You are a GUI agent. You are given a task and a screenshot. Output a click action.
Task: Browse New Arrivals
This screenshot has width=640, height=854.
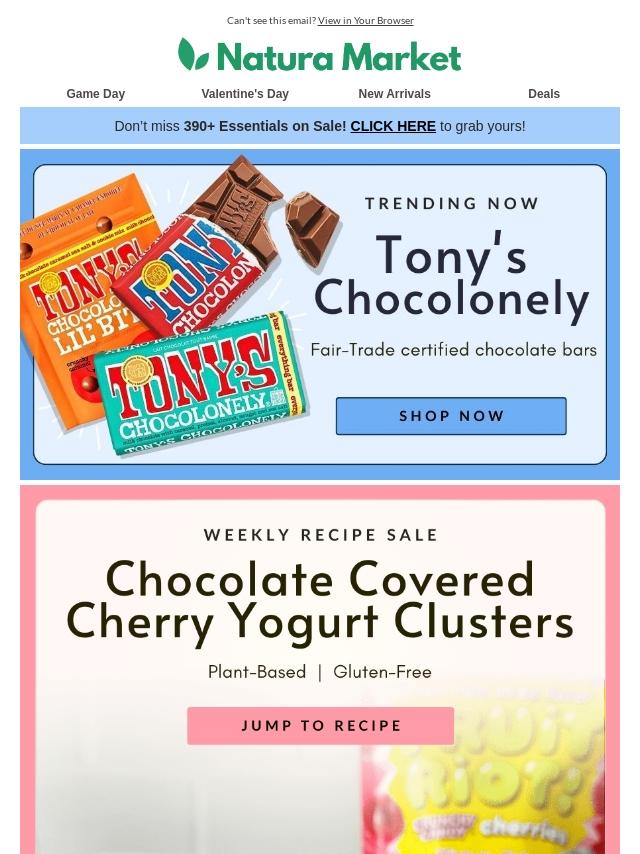pos(394,94)
